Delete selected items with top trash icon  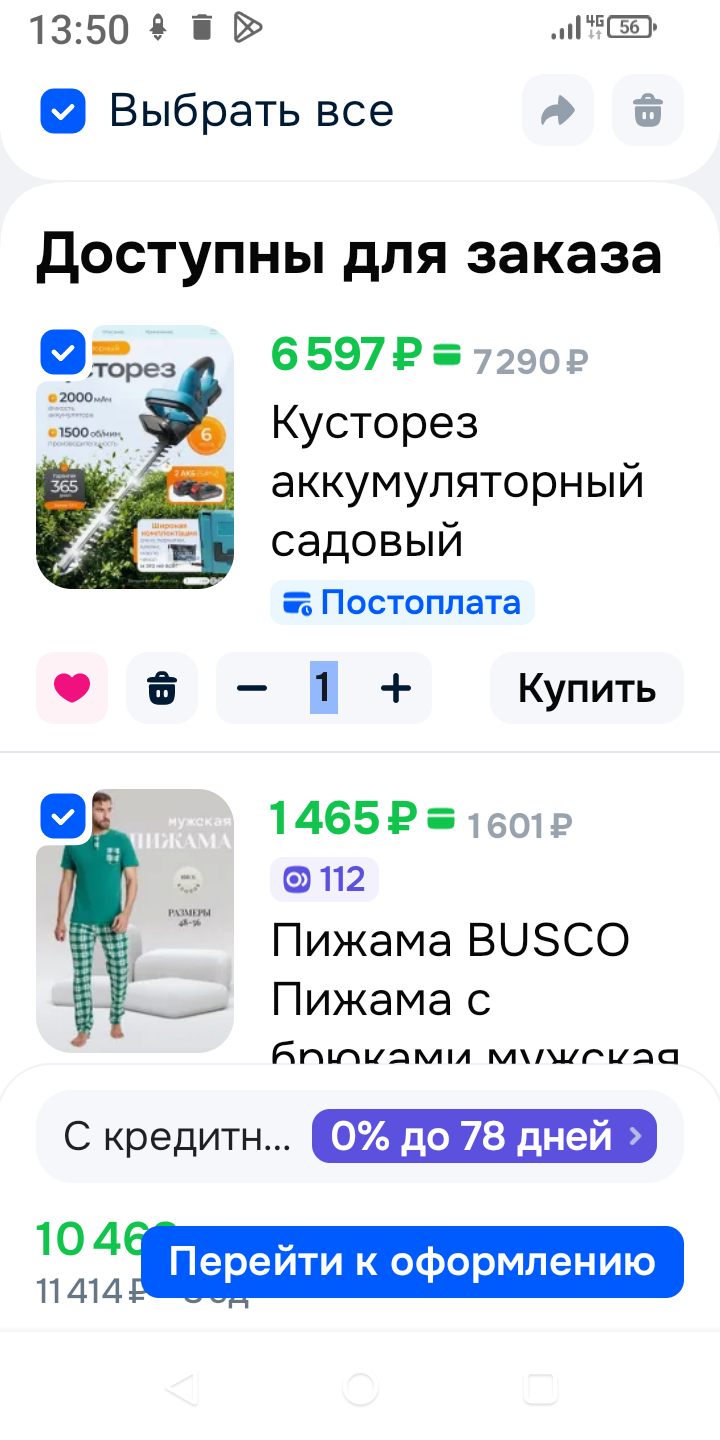tap(647, 110)
